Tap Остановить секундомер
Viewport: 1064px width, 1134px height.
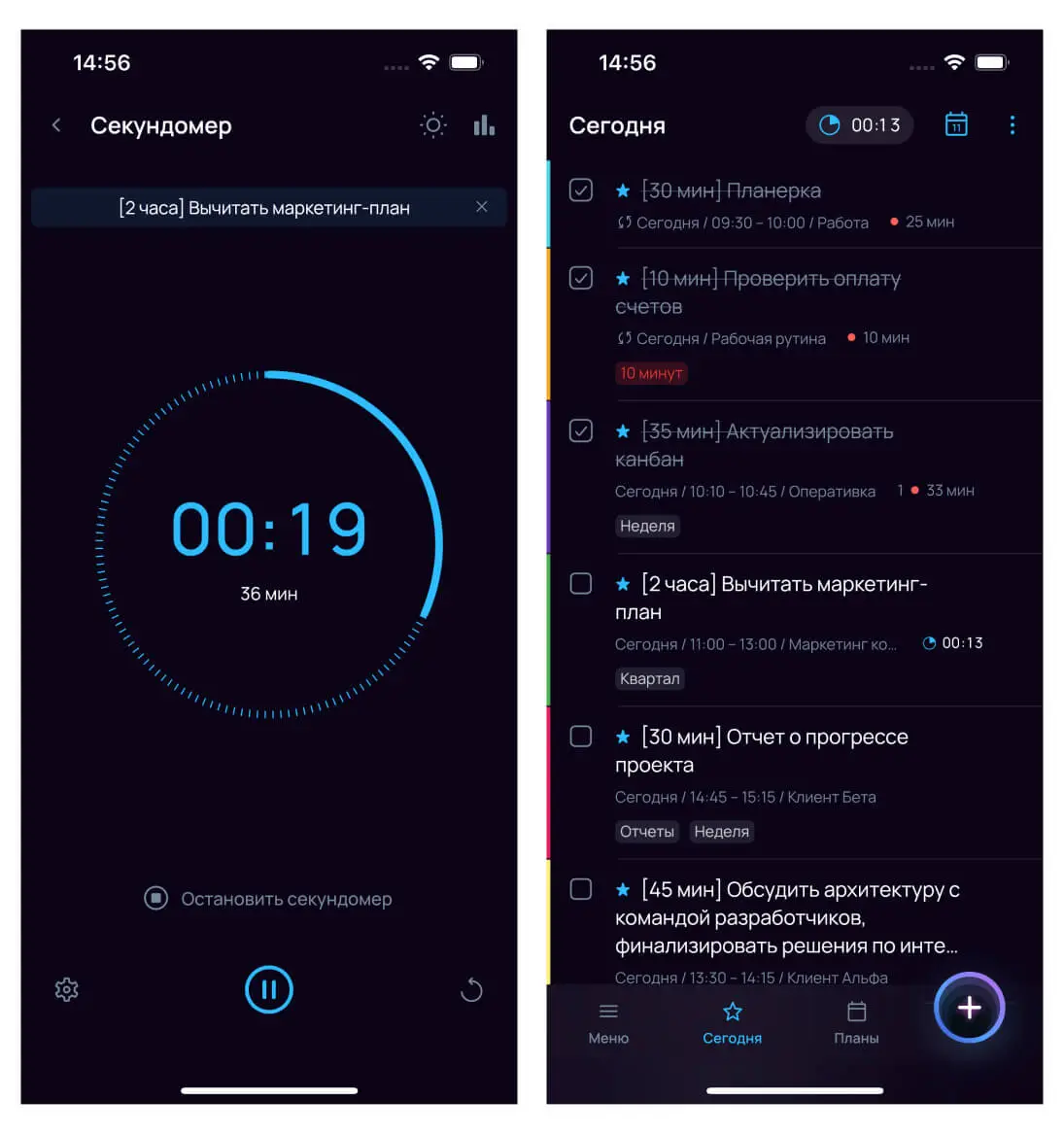(268, 899)
